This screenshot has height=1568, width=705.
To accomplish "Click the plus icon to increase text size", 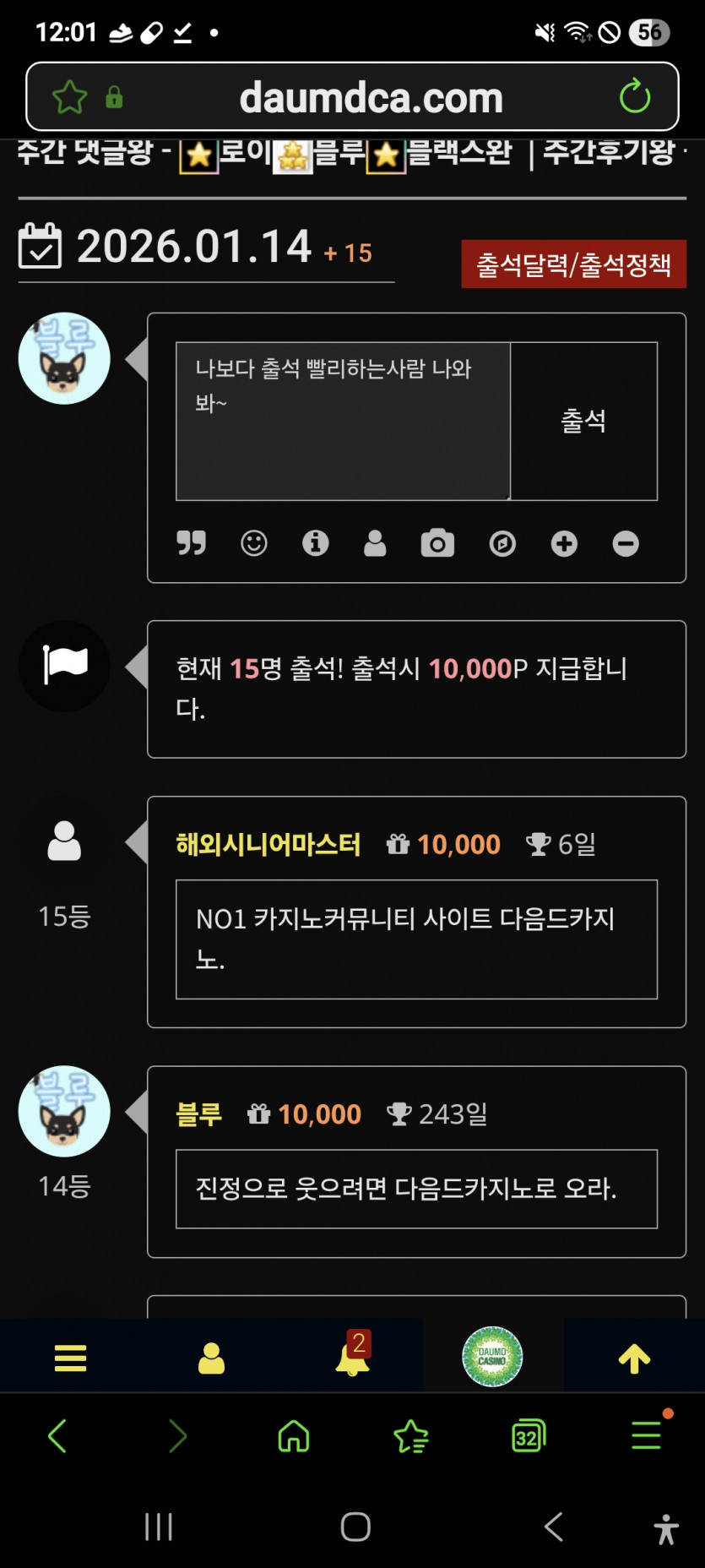I will coord(564,543).
